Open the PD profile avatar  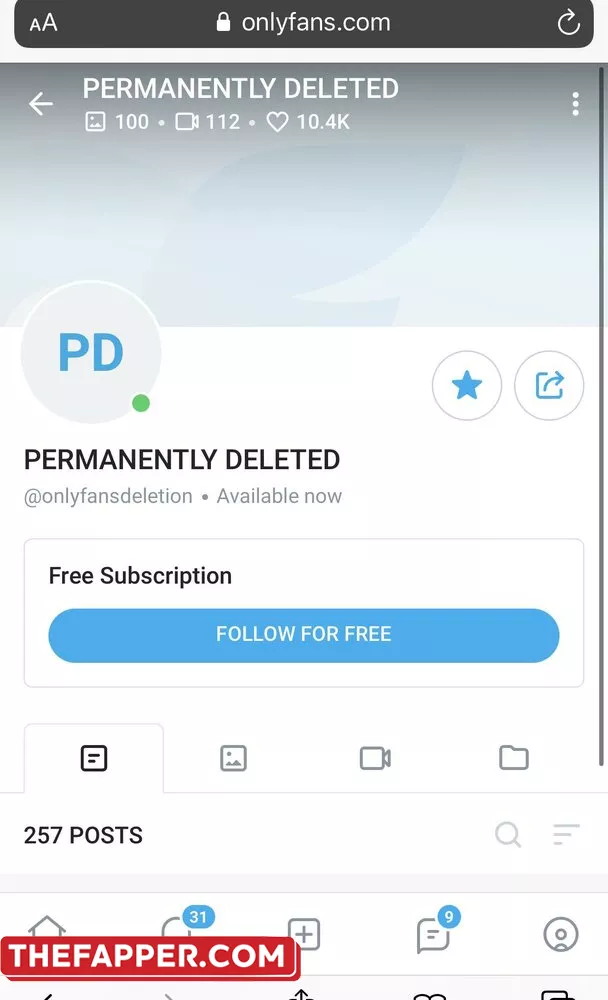coord(91,353)
